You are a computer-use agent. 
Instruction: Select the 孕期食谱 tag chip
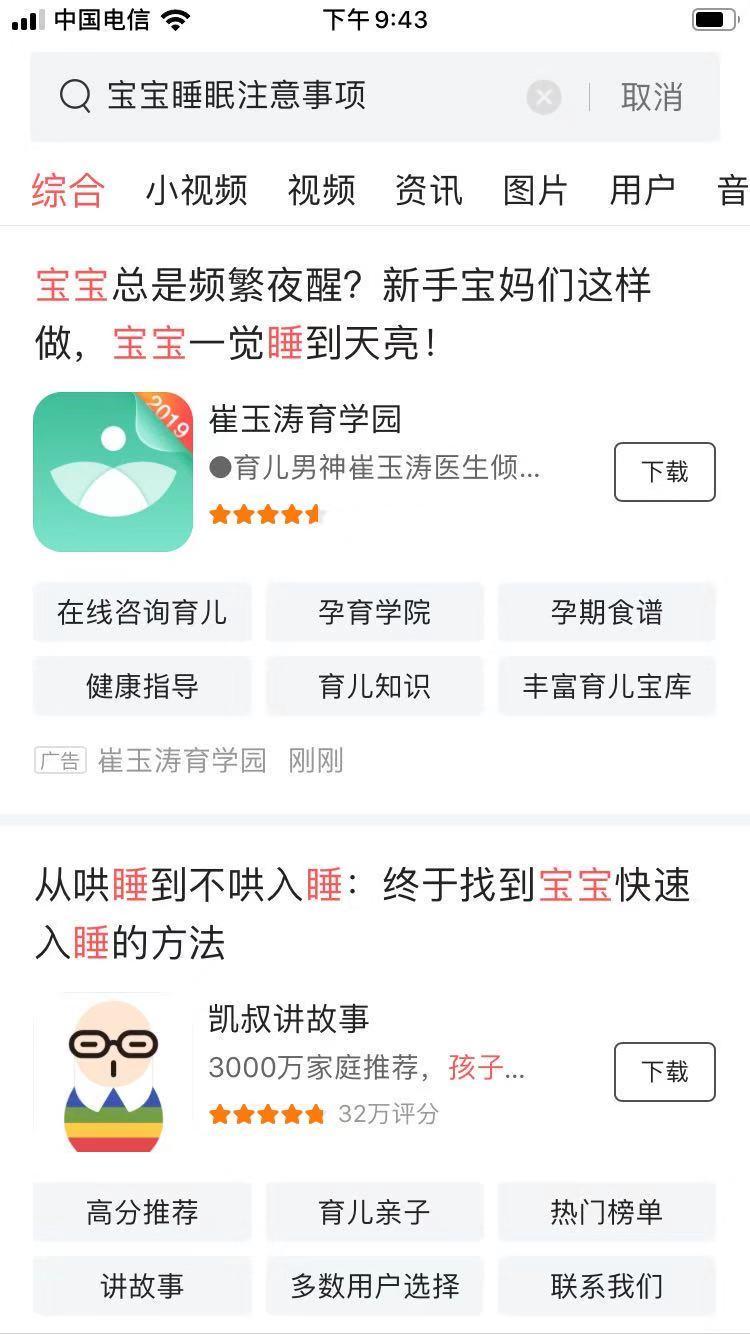click(x=607, y=612)
